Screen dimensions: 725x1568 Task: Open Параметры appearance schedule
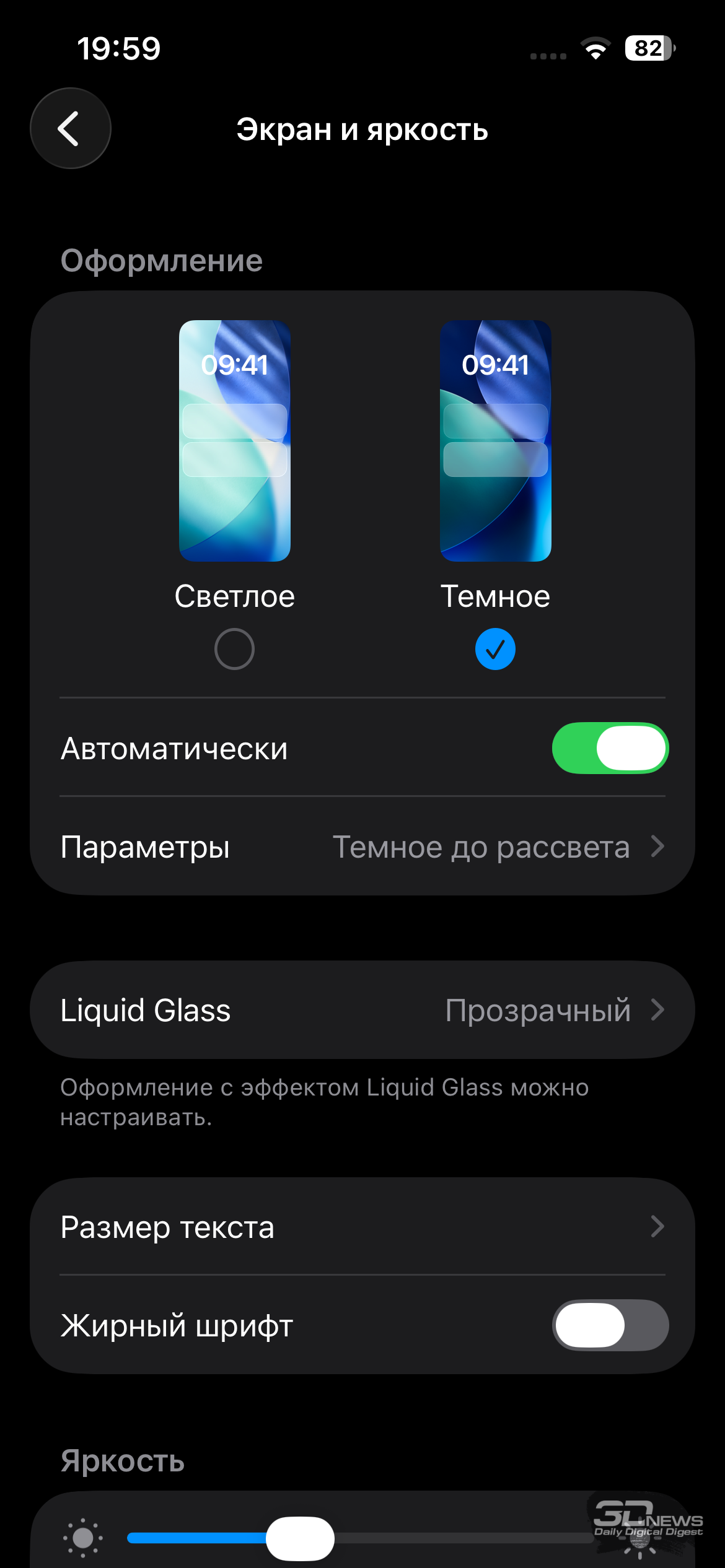[362, 847]
